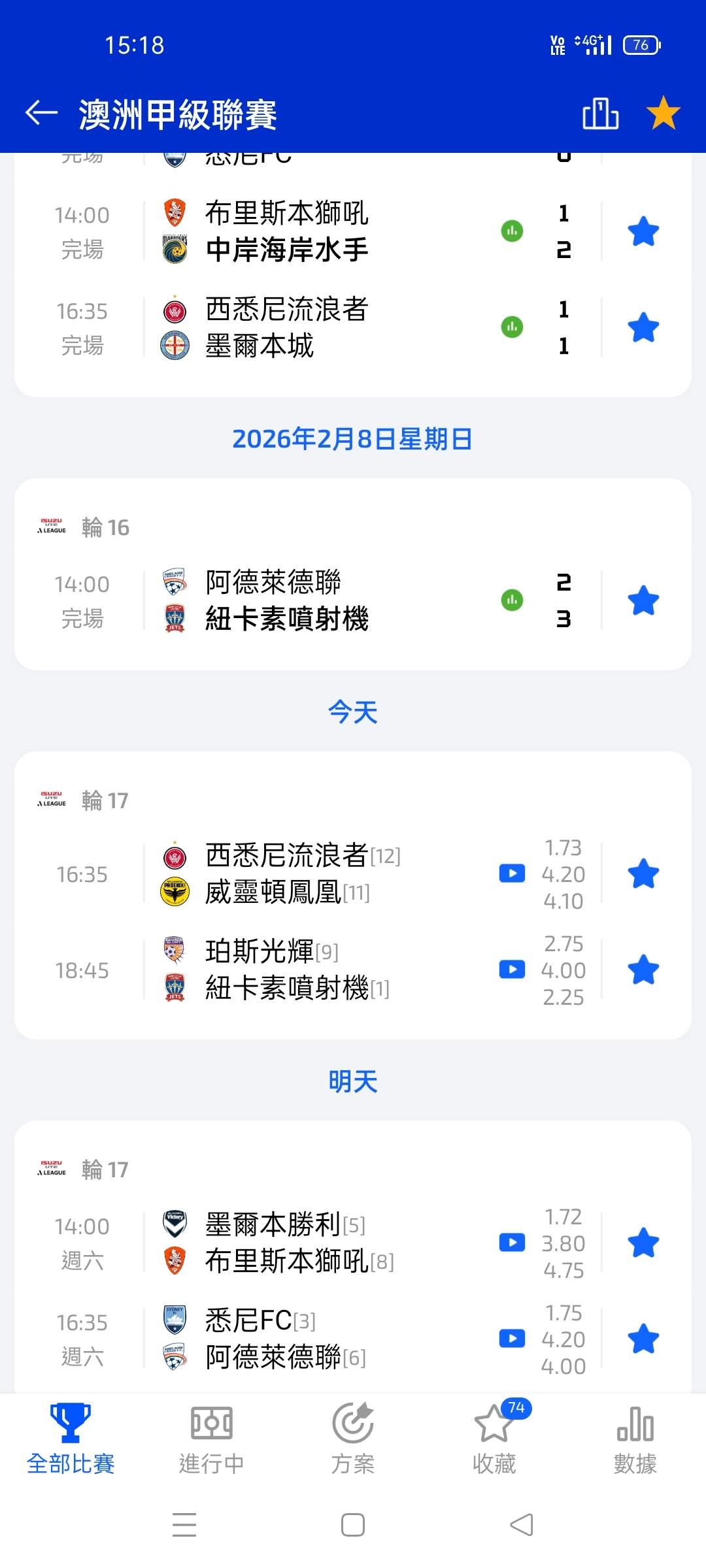Toggle the league favorite star in header
Viewport: 706px width, 1568px height.
point(663,114)
